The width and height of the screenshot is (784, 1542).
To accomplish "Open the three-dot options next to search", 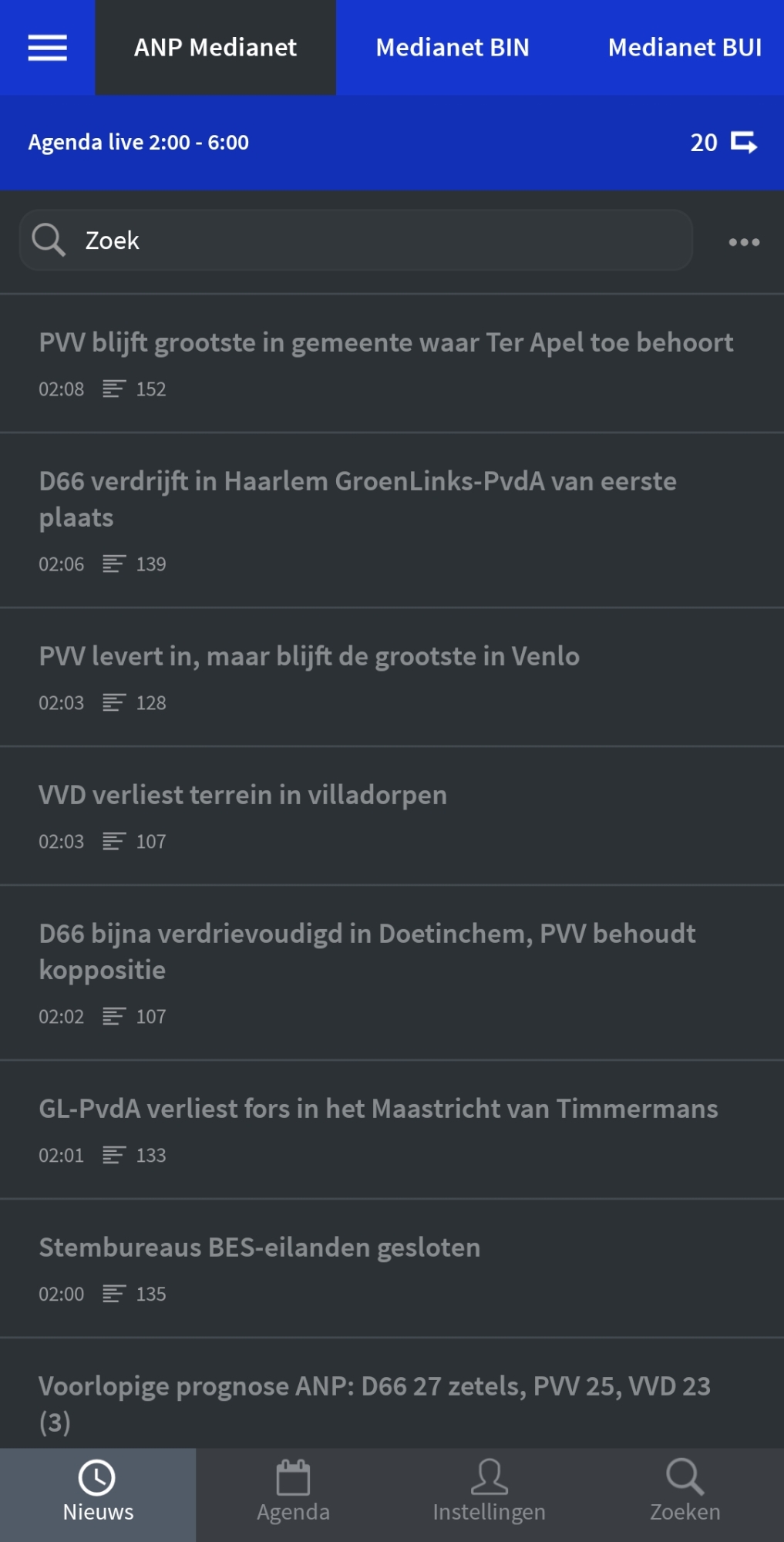I will (743, 242).
